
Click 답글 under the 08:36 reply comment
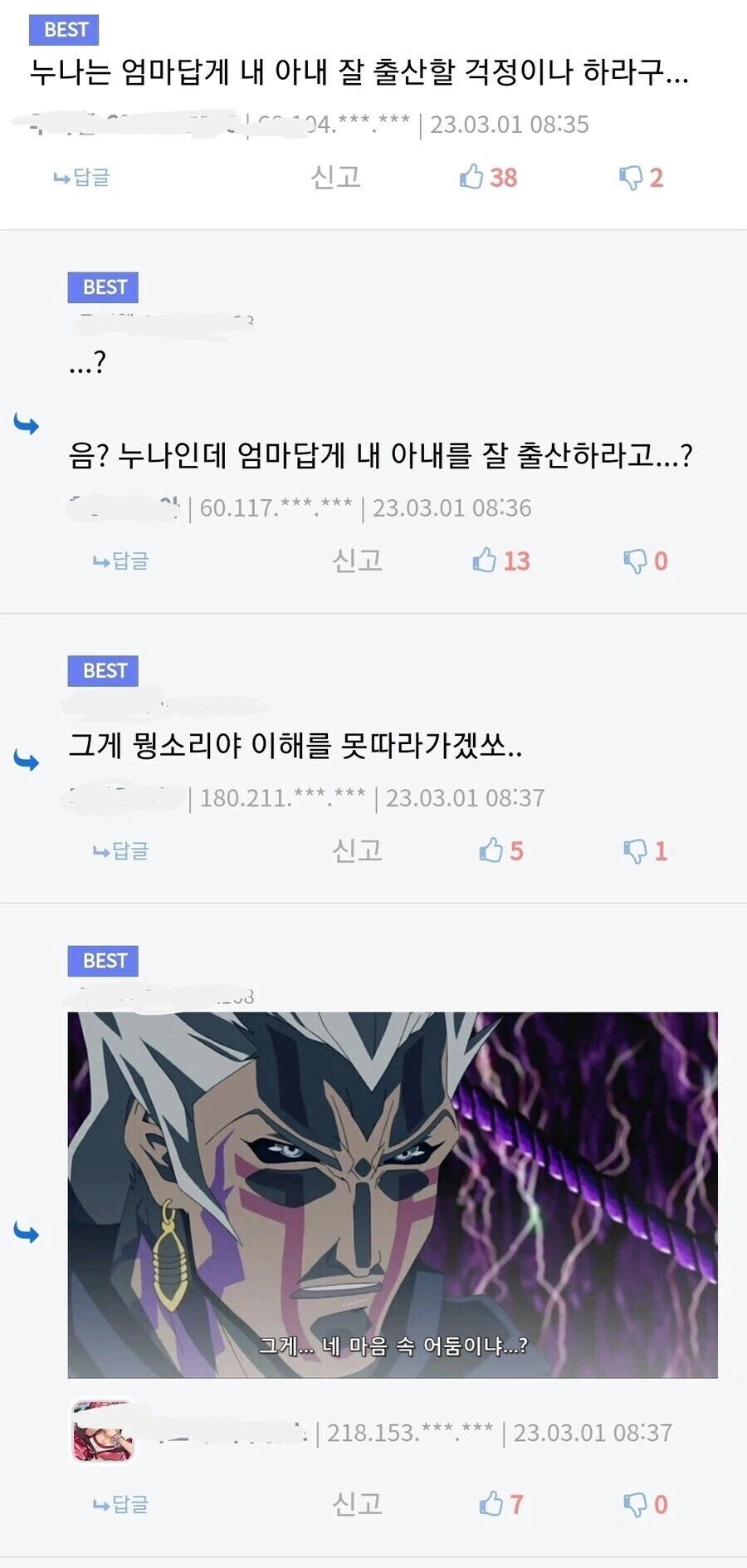click(121, 561)
